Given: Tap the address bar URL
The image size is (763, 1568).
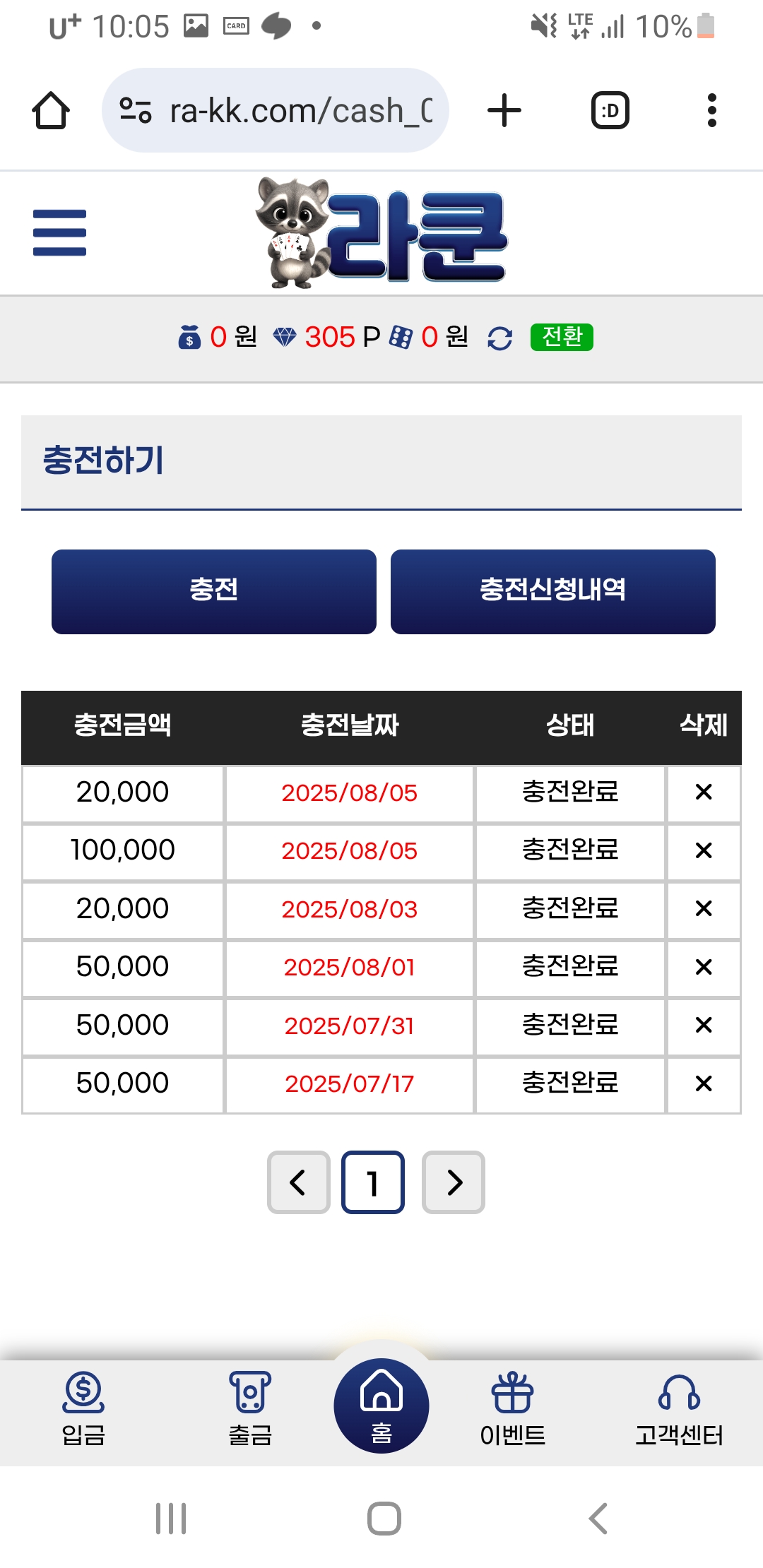Looking at the screenshot, I should [300, 111].
